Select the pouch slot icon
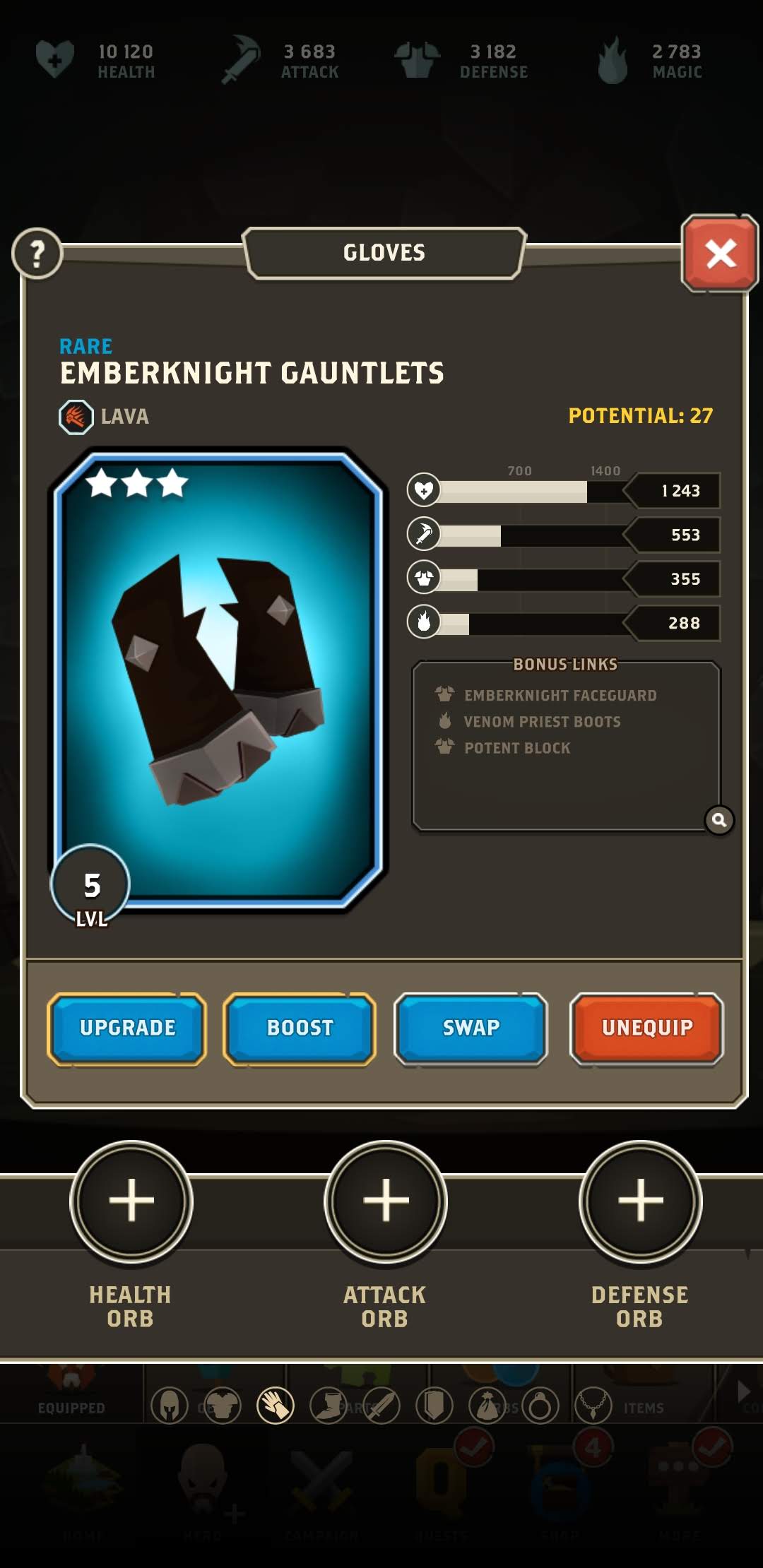This screenshot has height=1568, width=763. [x=487, y=1406]
